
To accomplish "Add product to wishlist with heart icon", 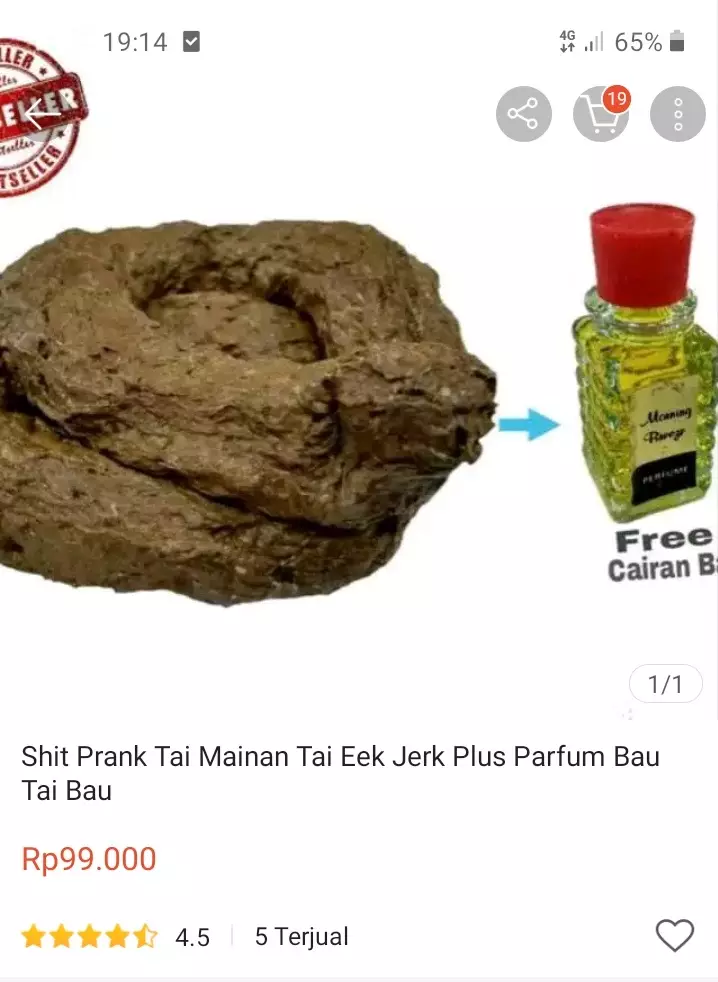I will [x=674, y=936].
